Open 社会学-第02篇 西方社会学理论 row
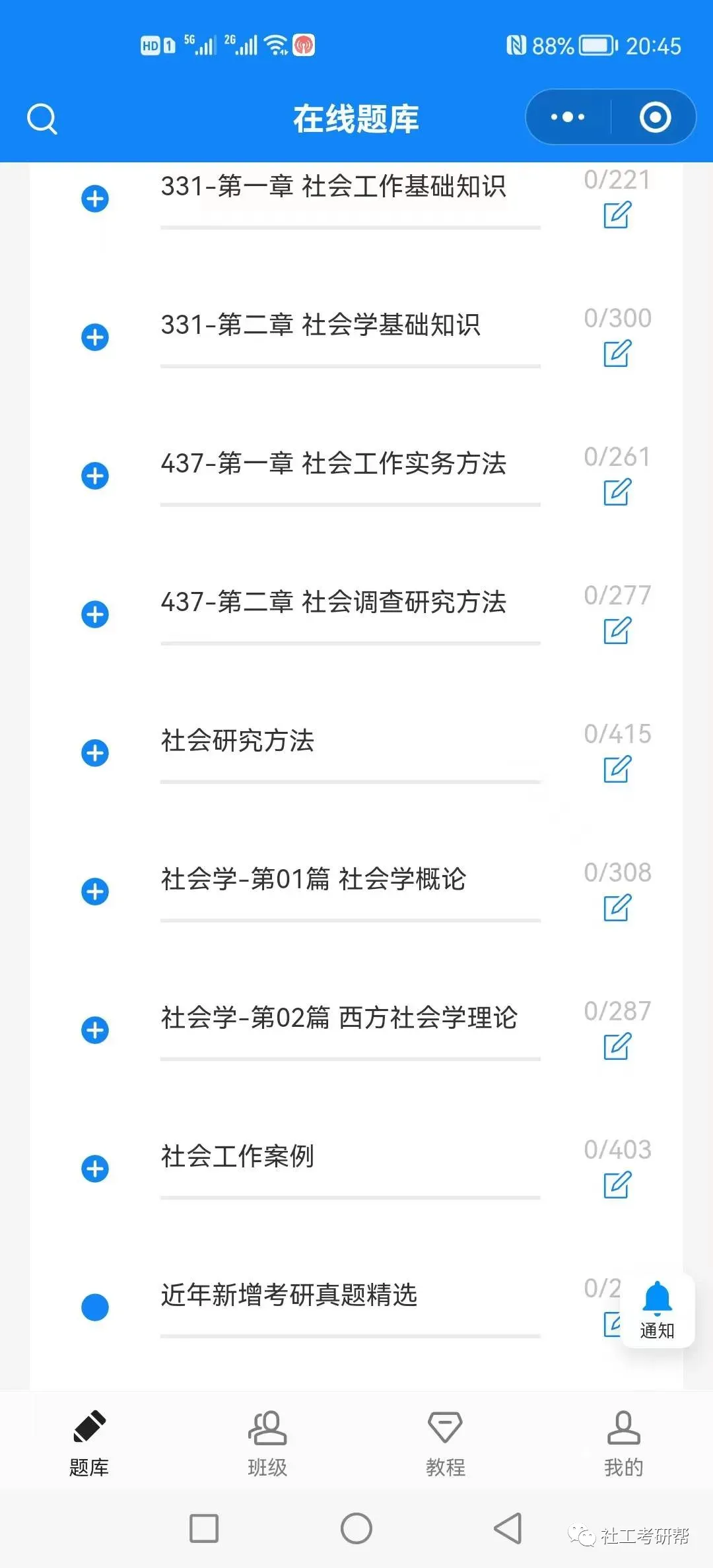This screenshot has height=1568, width=713. coord(339,1018)
